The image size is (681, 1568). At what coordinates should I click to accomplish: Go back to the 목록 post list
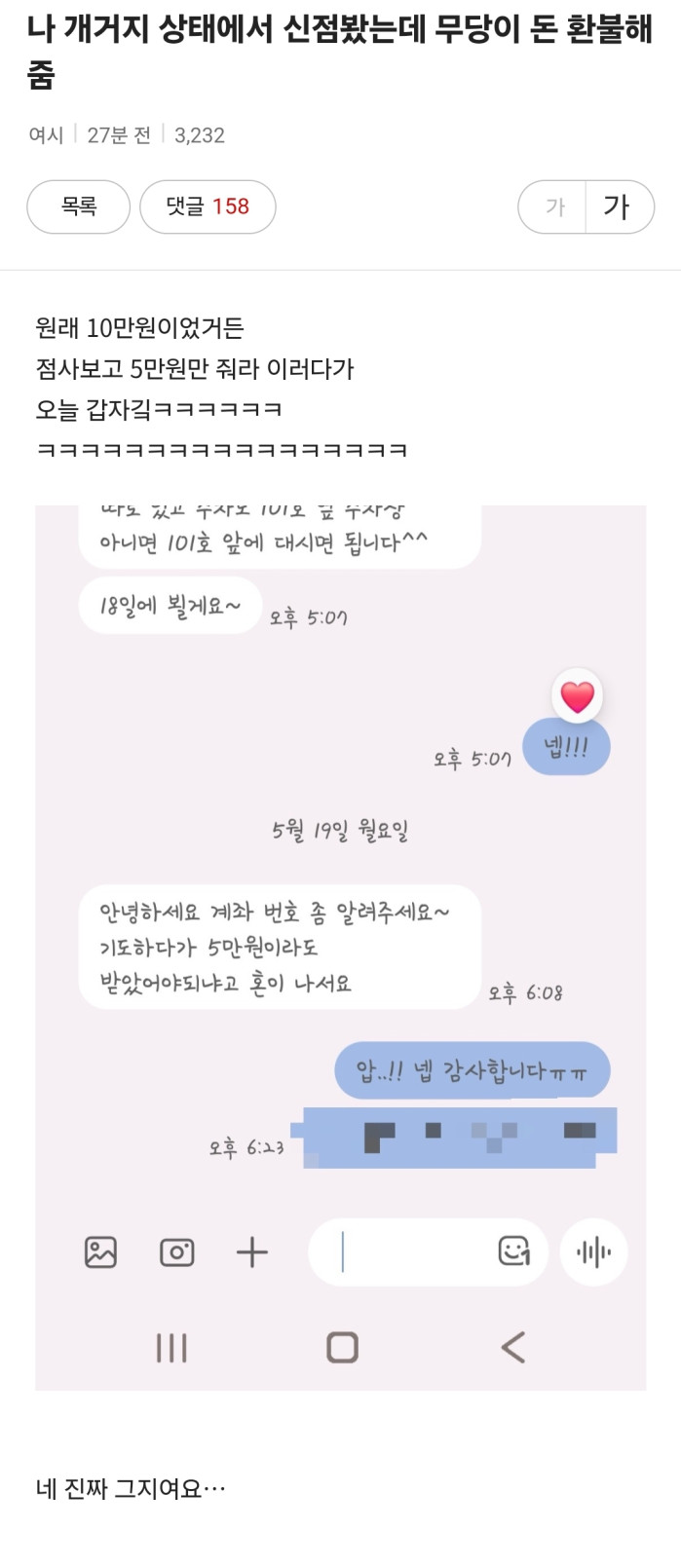(x=78, y=206)
